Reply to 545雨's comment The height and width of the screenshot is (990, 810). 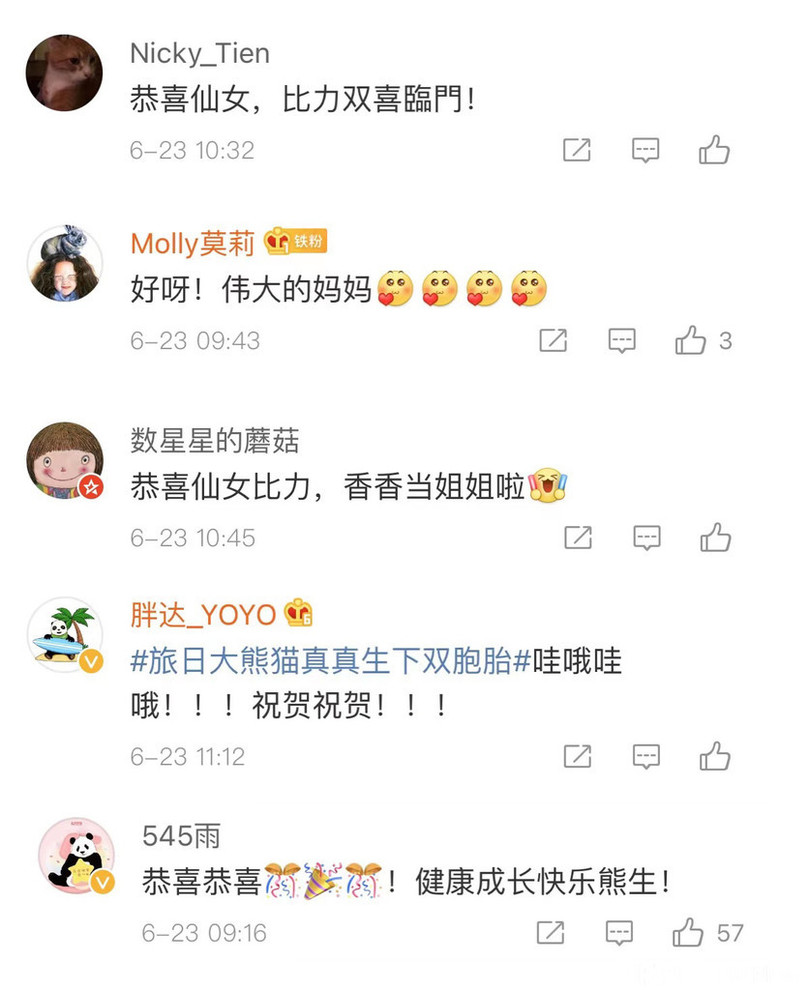pos(620,933)
